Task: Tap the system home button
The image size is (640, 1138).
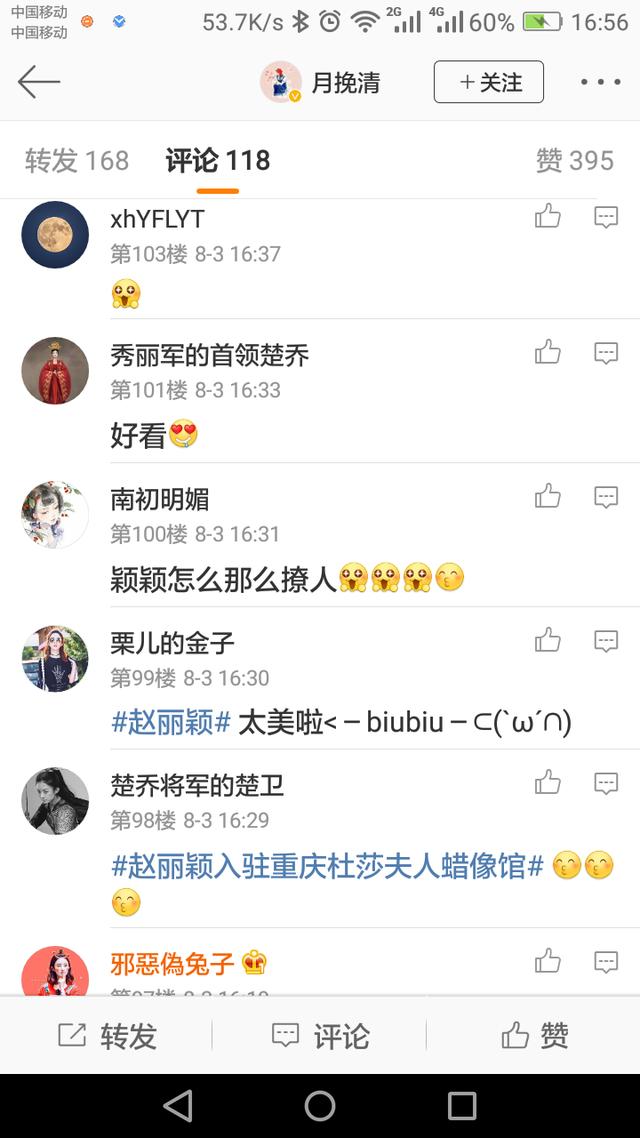Action: click(x=320, y=1105)
